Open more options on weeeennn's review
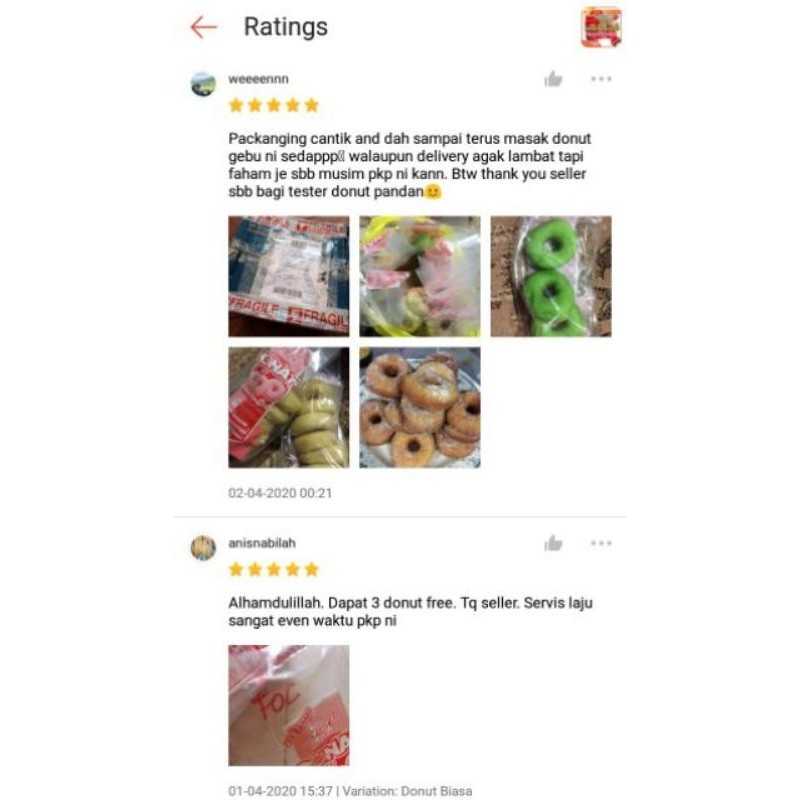Viewport: 800px width, 800px height. [601, 79]
